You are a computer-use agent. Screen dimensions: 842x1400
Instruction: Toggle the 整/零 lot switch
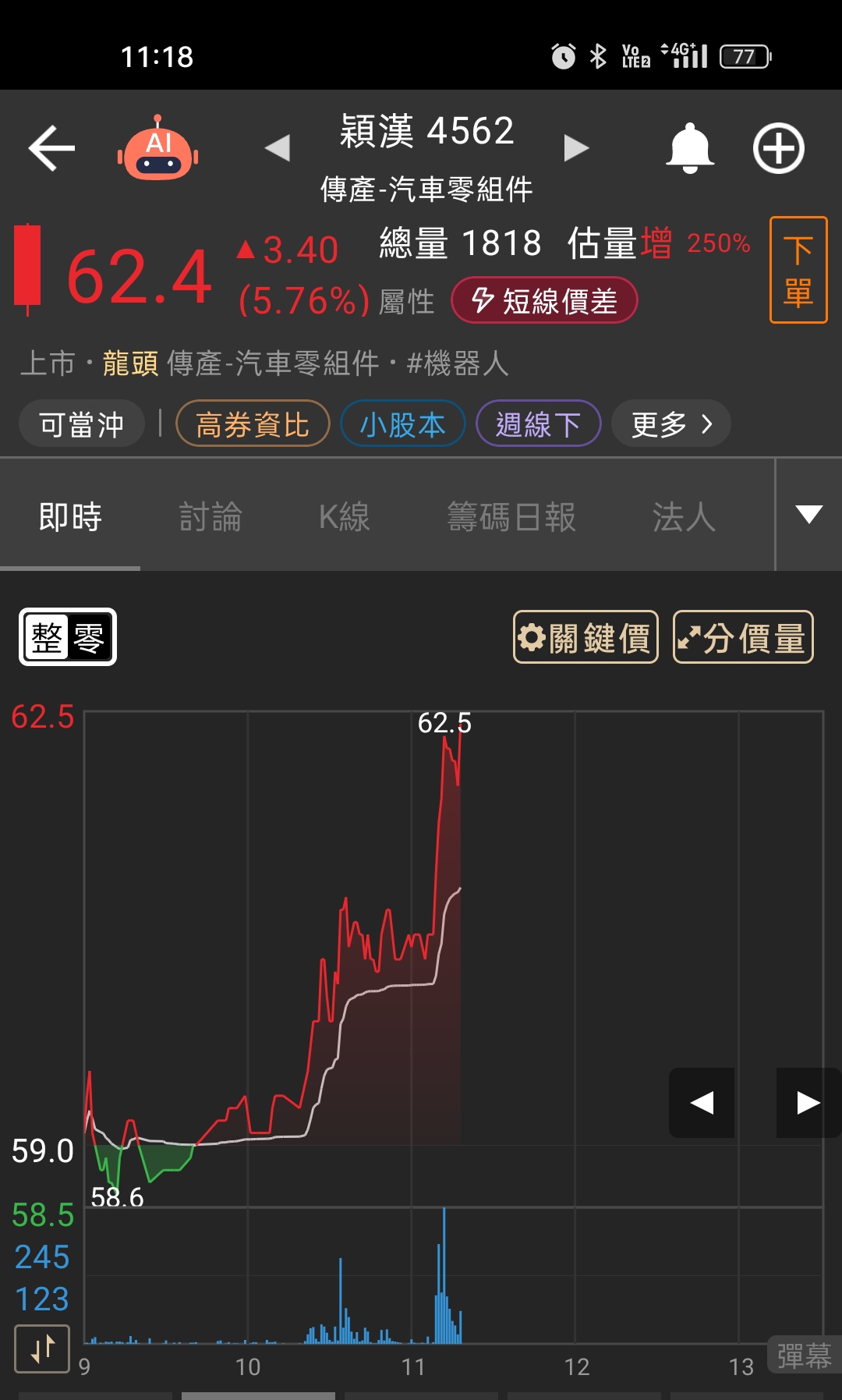pyautogui.click(x=68, y=637)
